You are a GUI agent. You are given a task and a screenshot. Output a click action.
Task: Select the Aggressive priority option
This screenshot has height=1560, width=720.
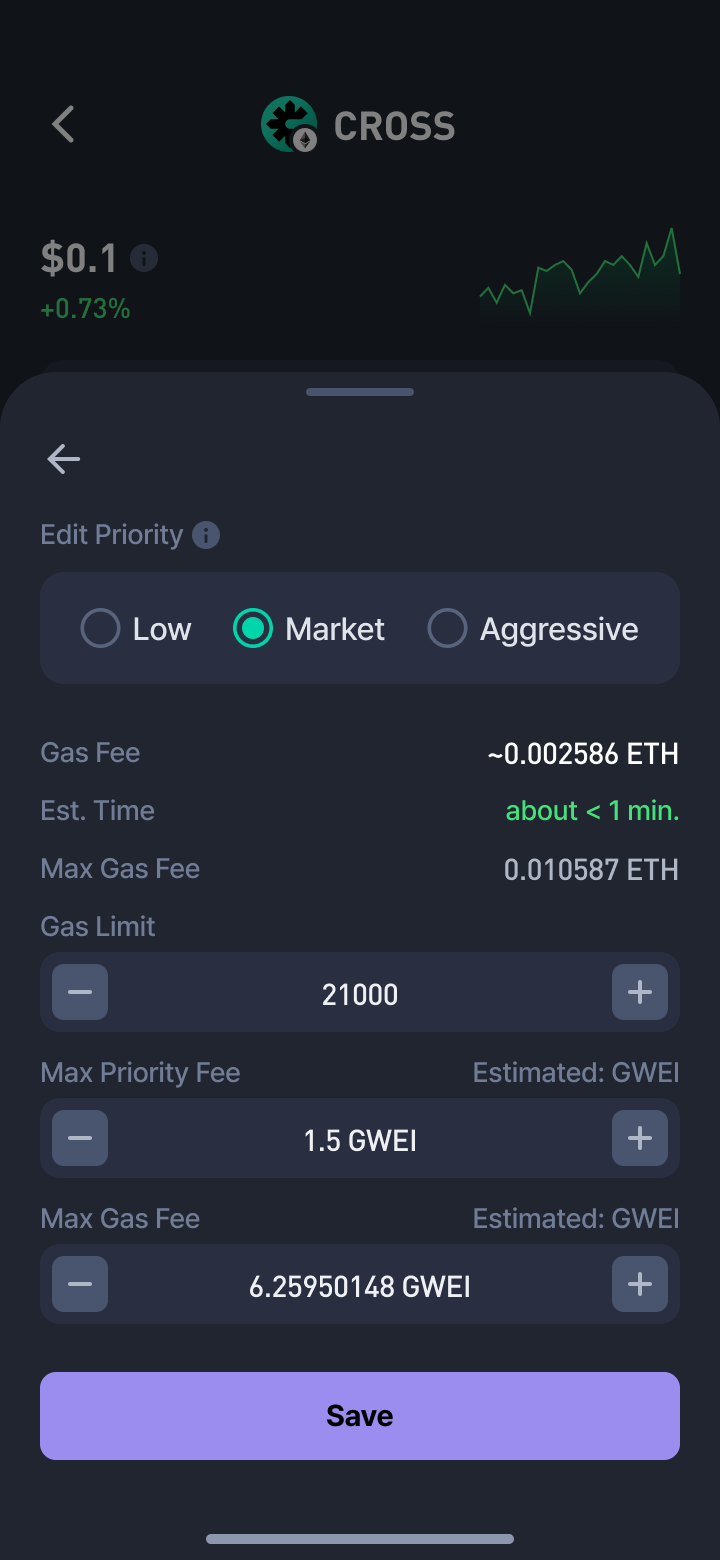533,629
